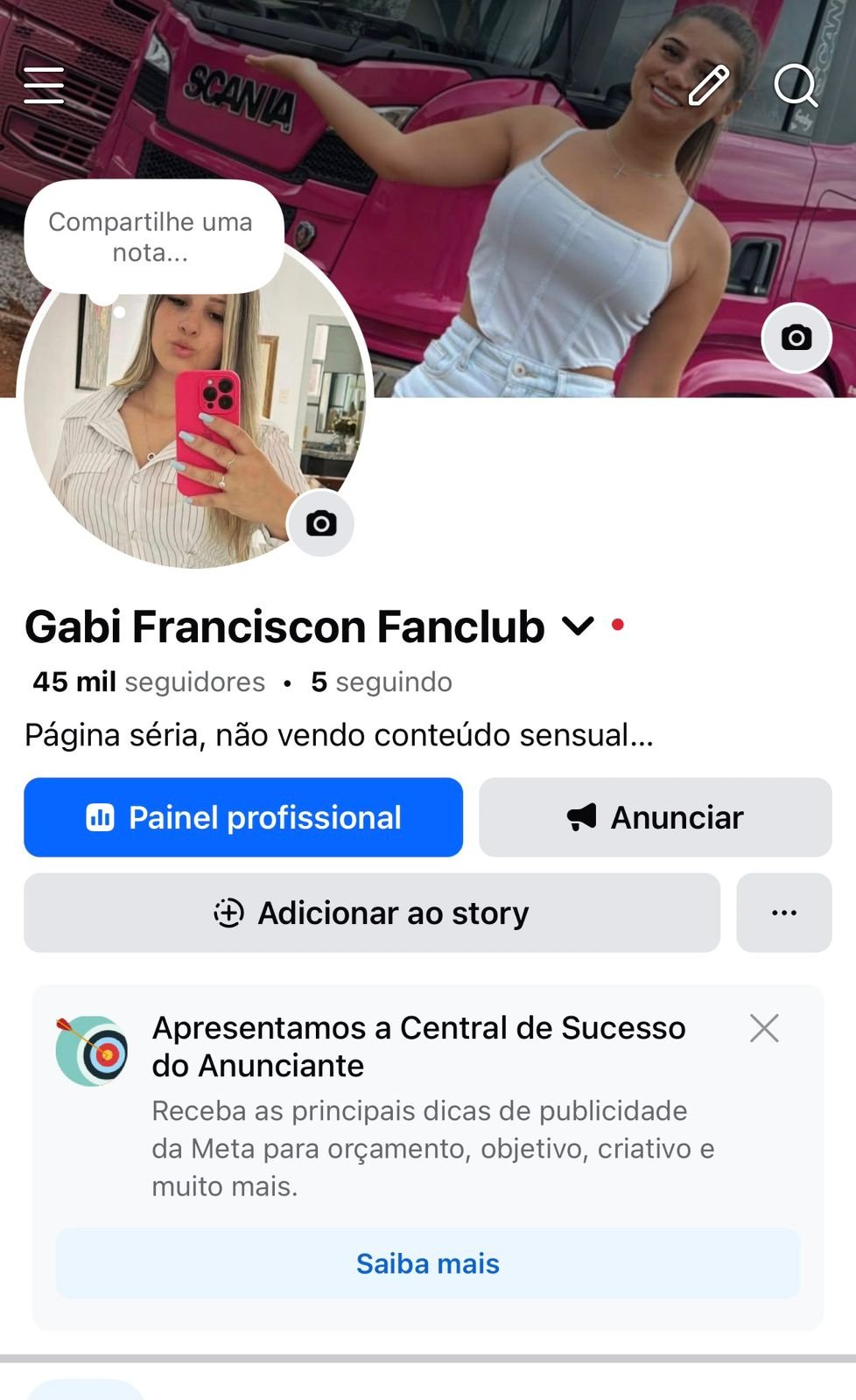Open the Compartilhe uma nota bubble
The width and height of the screenshot is (856, 1400).
(153, 238)
